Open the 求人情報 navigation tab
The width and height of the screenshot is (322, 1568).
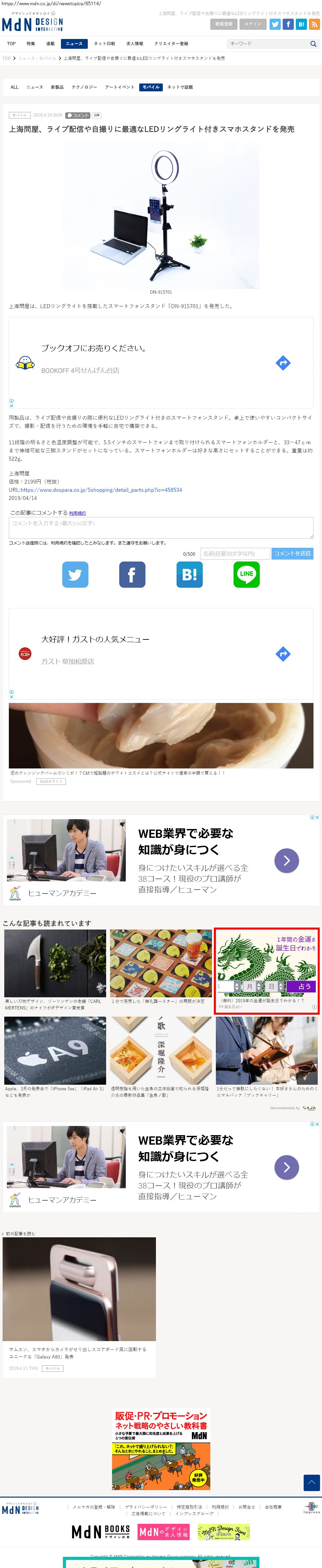[135, 44]
